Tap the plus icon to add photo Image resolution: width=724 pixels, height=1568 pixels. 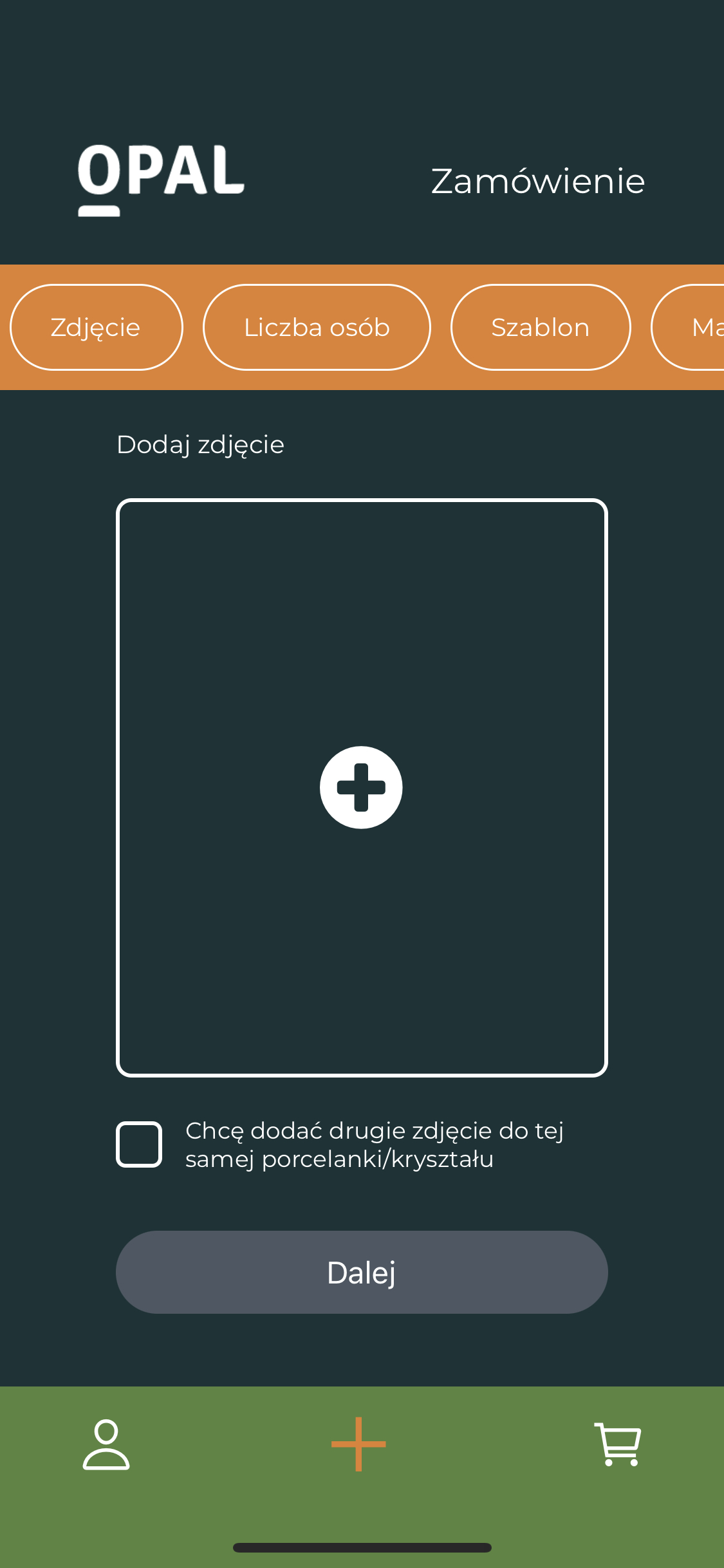pyautogui.click(x=361, y=787)
